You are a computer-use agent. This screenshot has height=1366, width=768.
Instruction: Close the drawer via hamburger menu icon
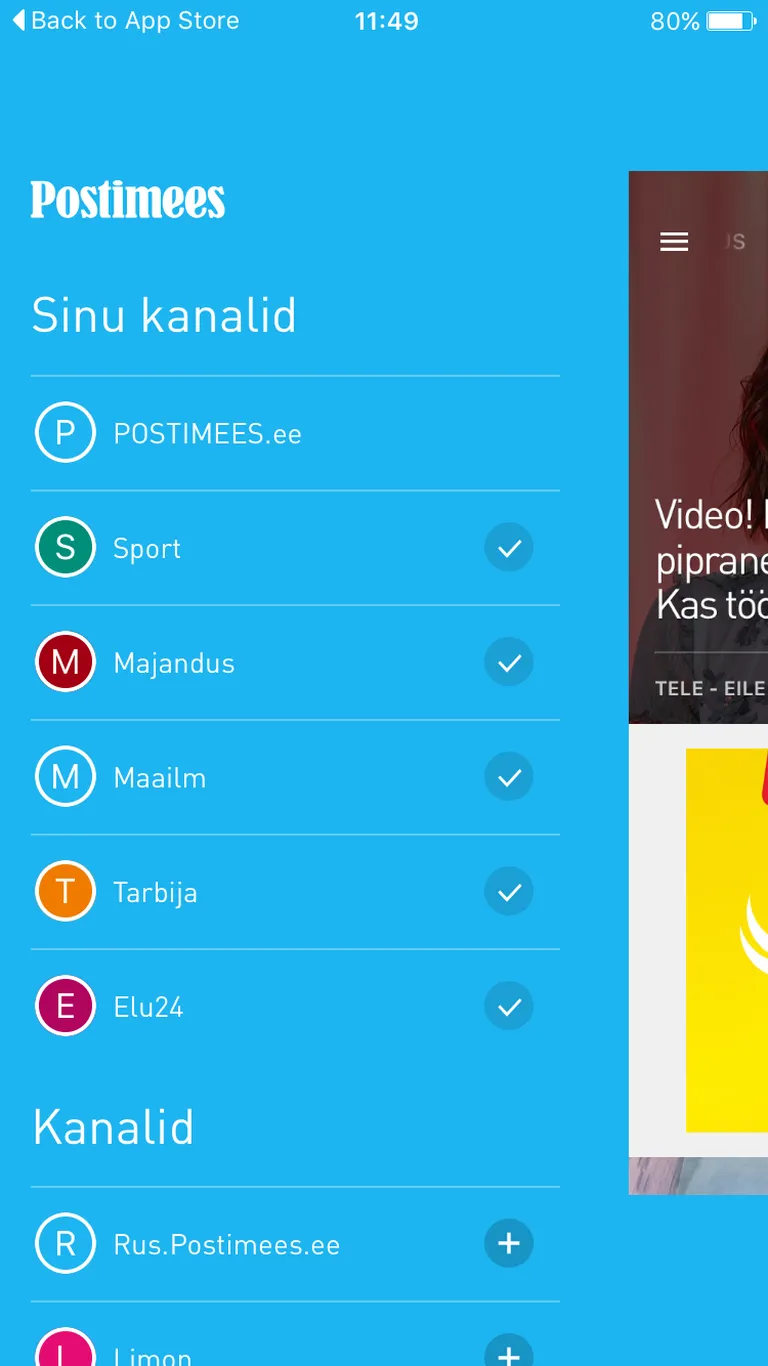click(x=674, y=242)
